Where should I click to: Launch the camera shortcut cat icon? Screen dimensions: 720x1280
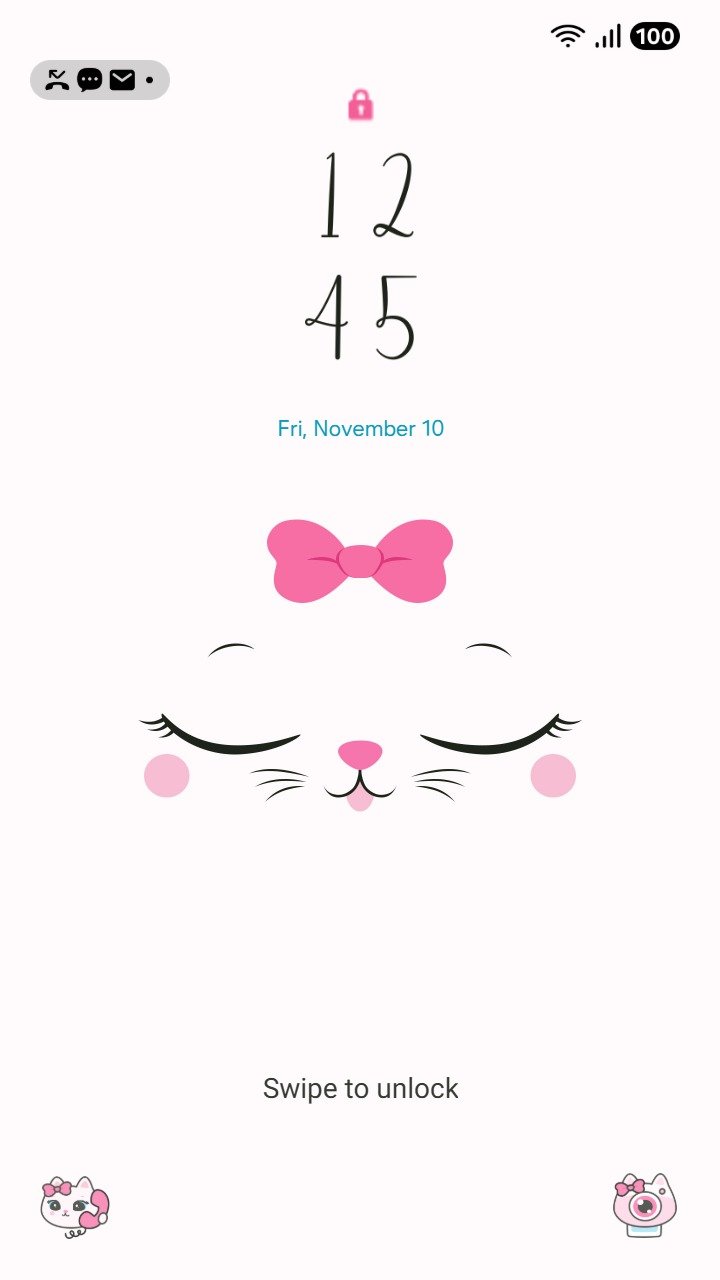click(645, 1204)
